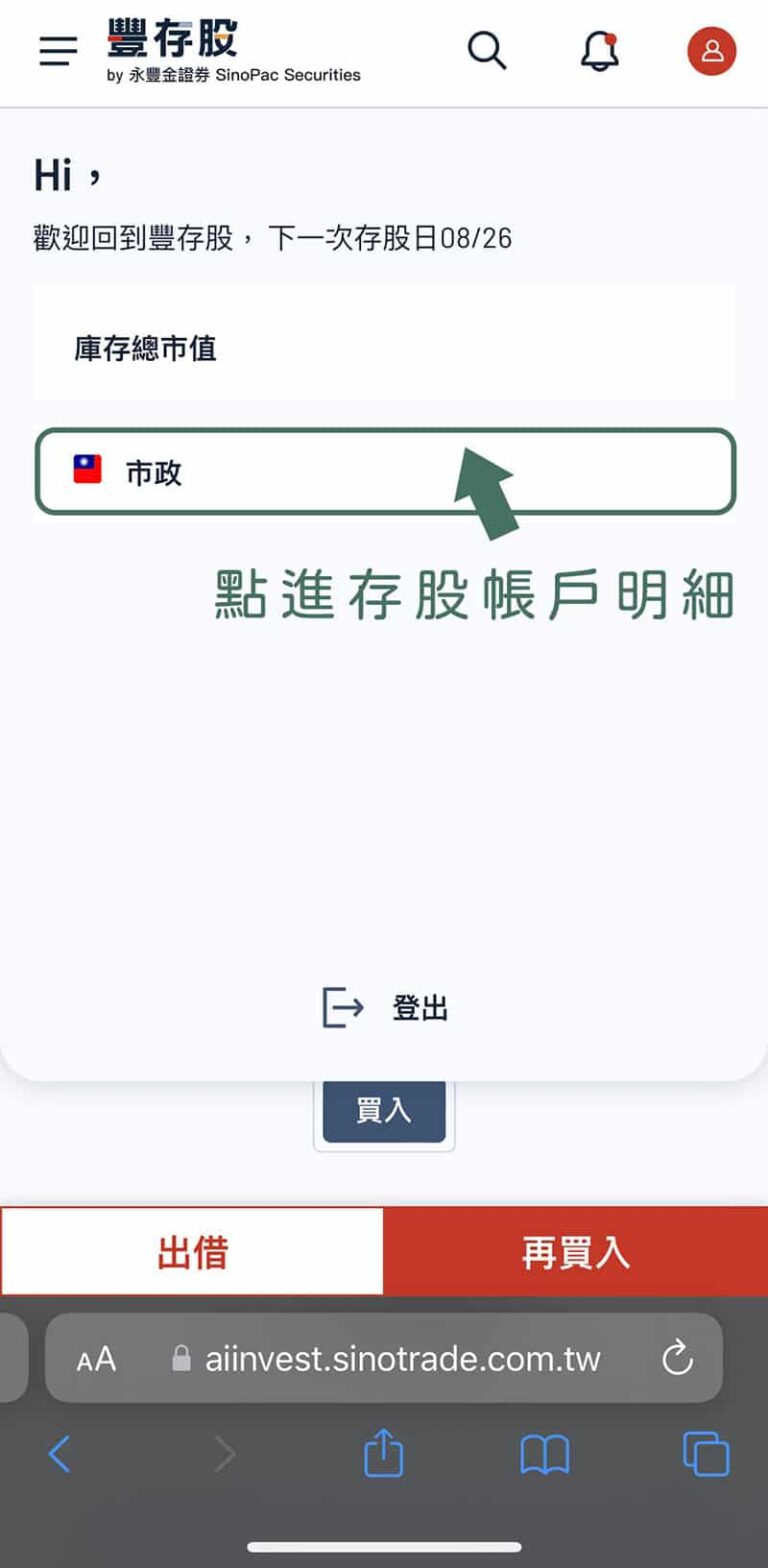This screenshot has height=1568, width=768.
Task: Open the 市政 account details
Action: (x=384, y=470)
